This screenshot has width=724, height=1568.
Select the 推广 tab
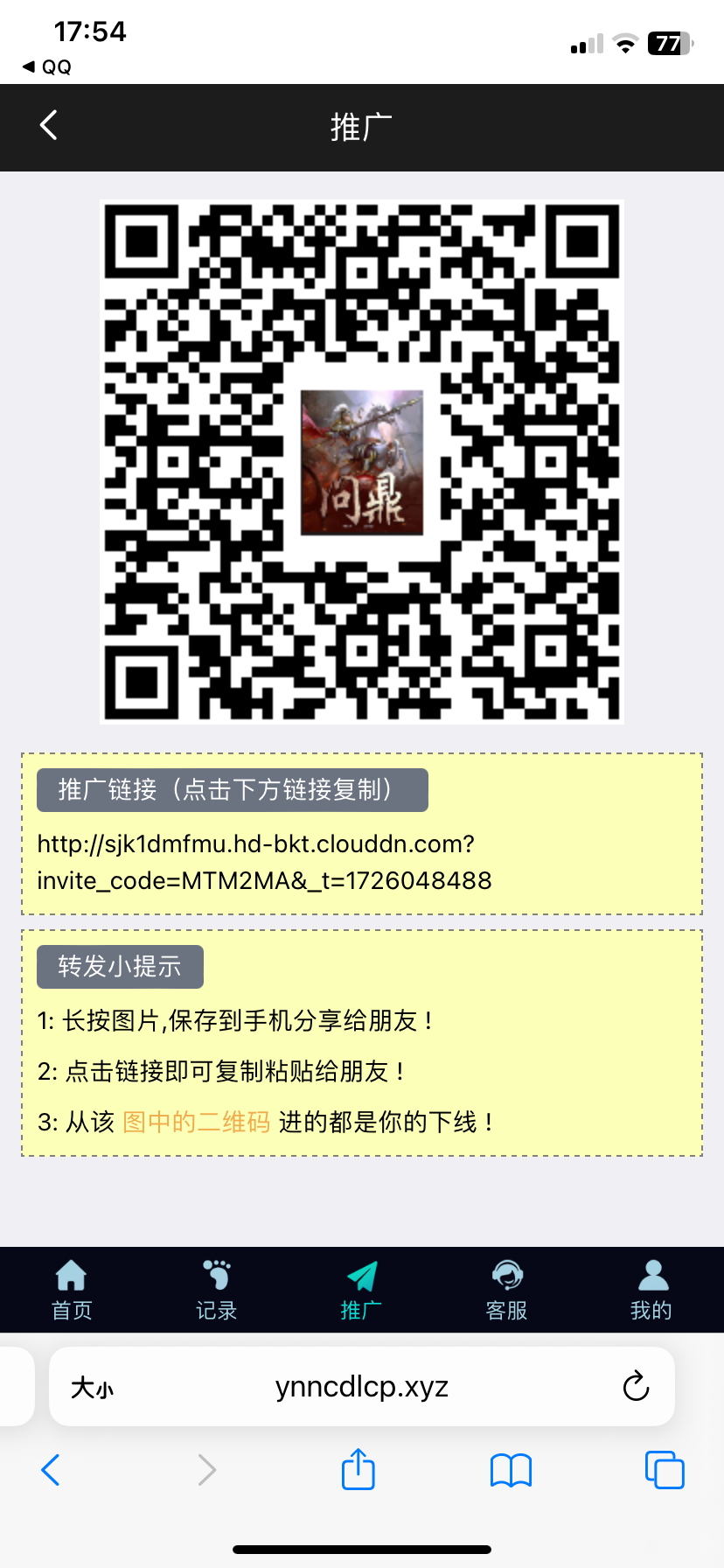coord(361,1290)
